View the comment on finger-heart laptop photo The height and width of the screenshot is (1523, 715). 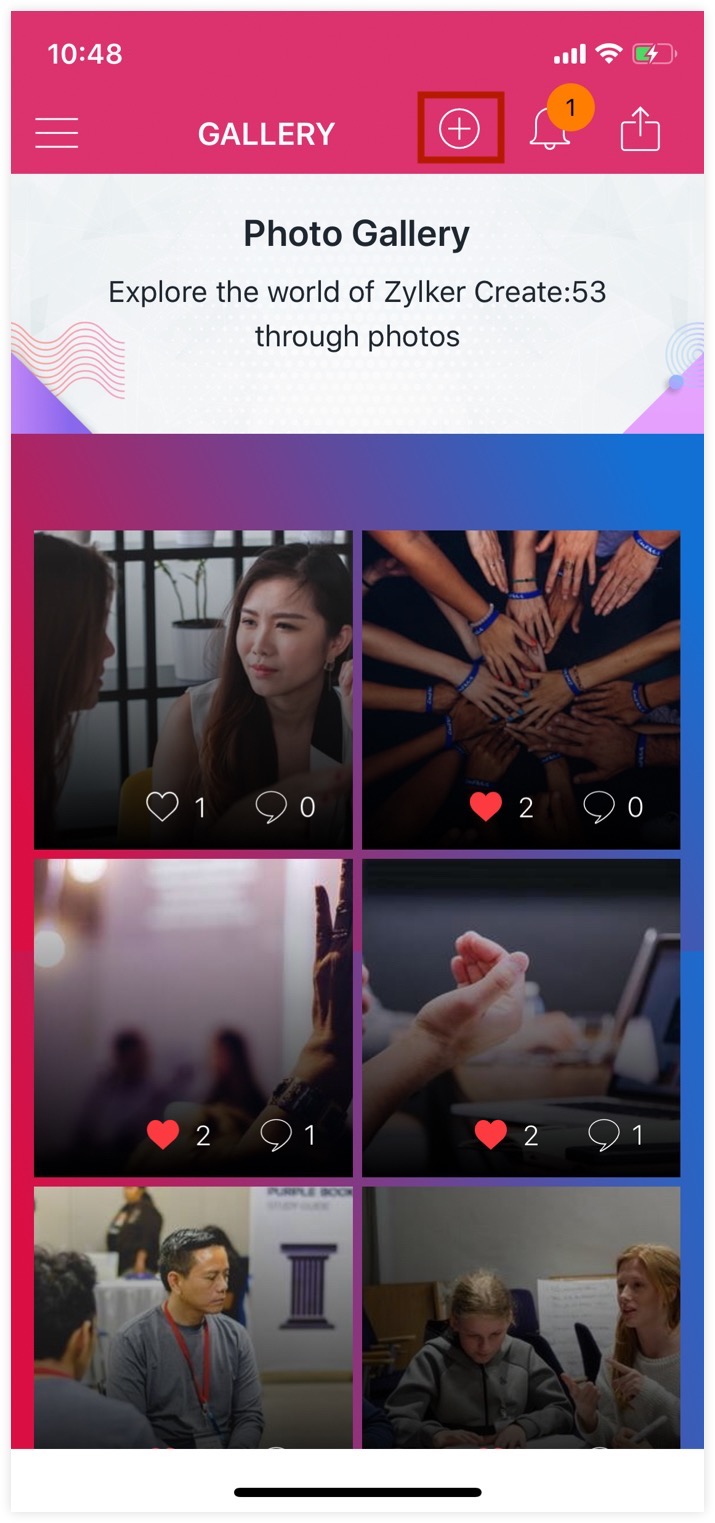coord(603,1134)
